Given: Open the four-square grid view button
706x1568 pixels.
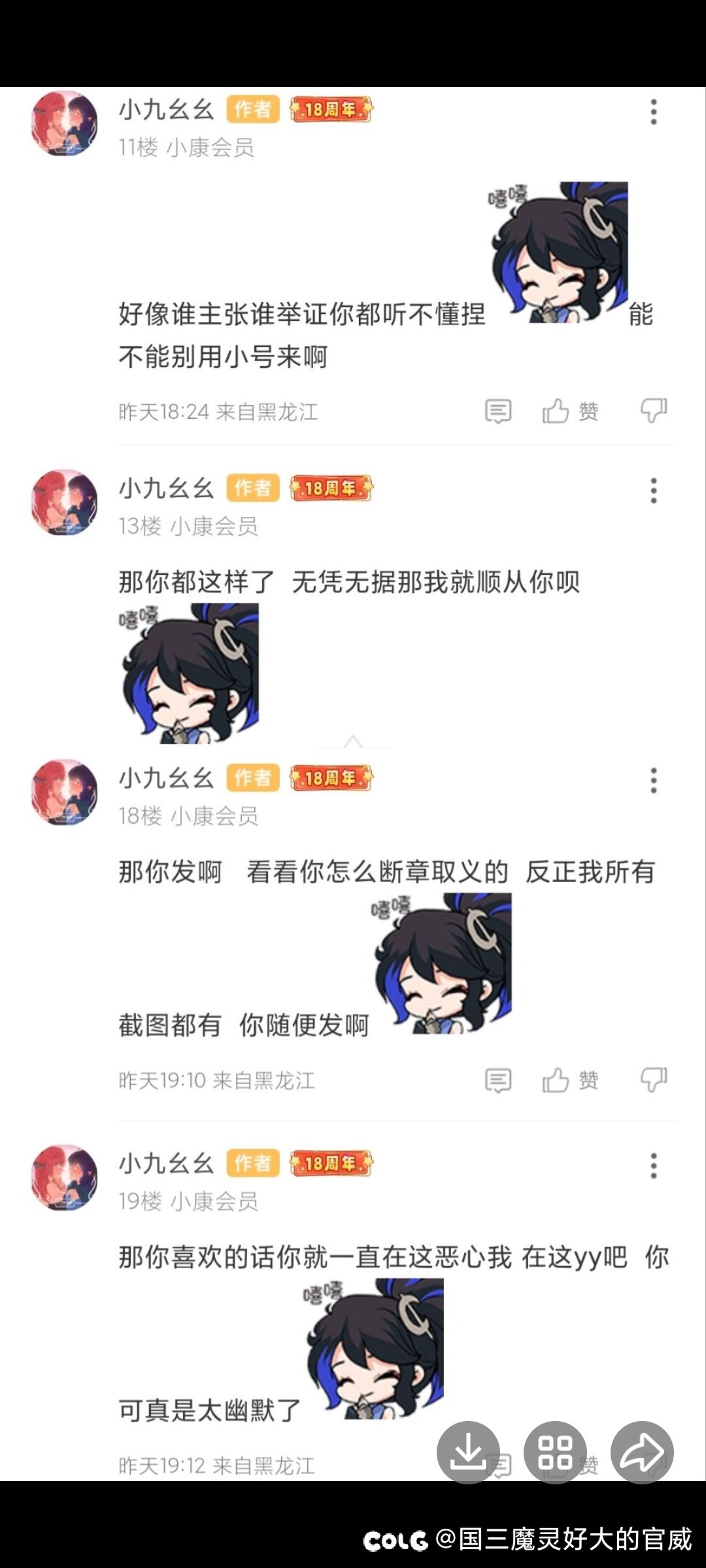Looking at the screenshot, I should [555, 1452].
